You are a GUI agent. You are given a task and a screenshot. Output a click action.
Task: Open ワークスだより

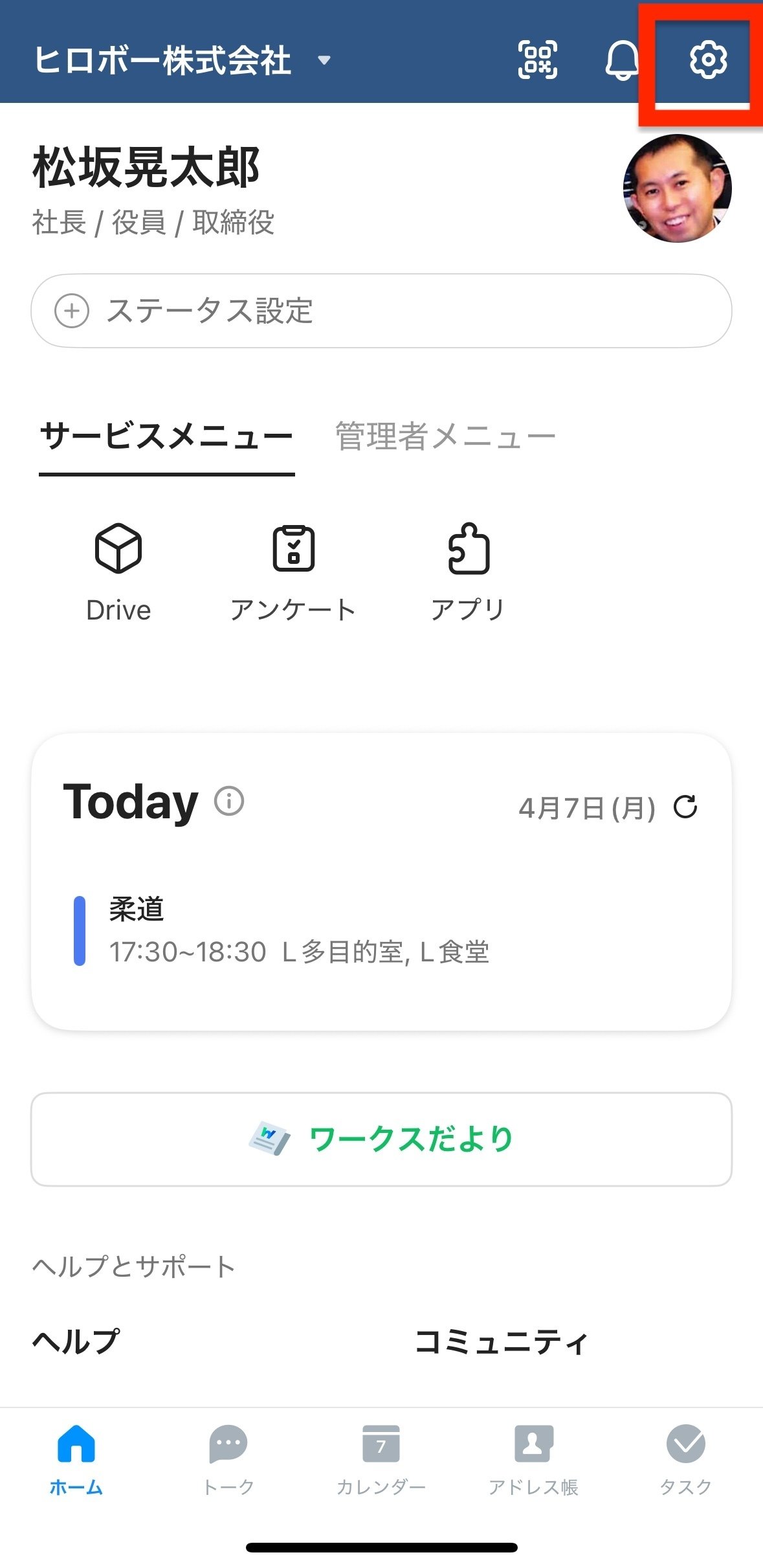(x=381, y=1139)
